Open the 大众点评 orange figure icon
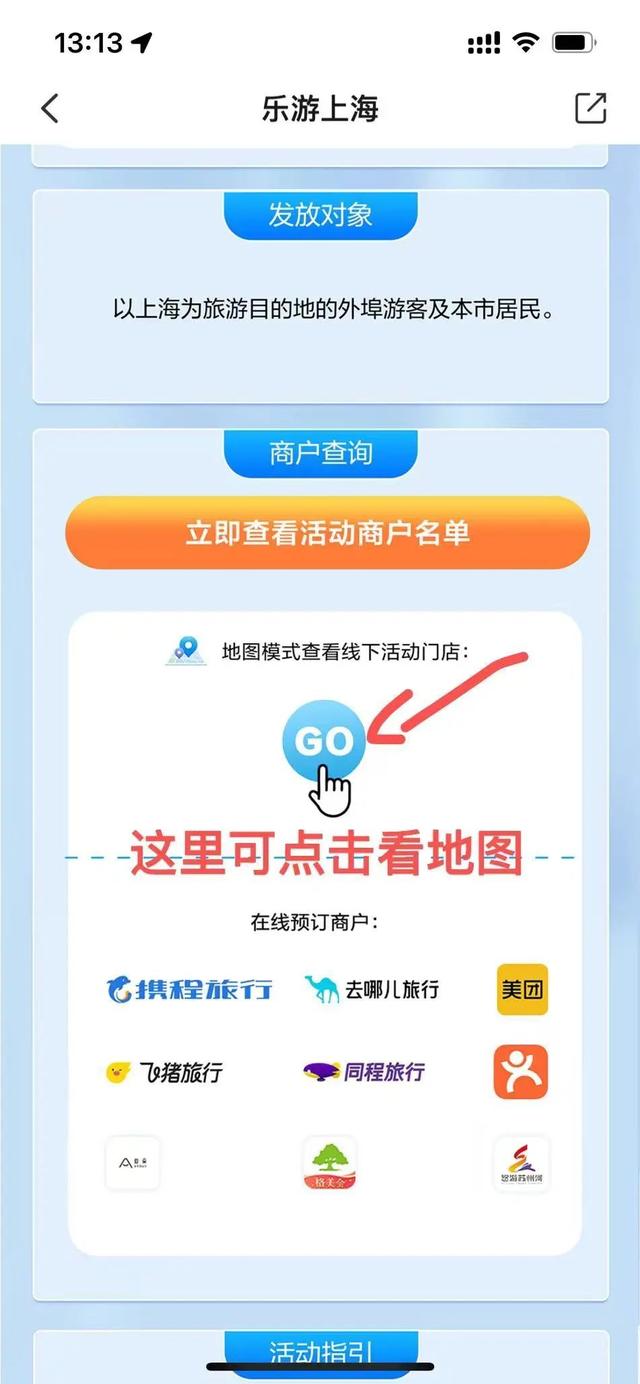Screen dimensions: 640x1384 point(521,1072)
